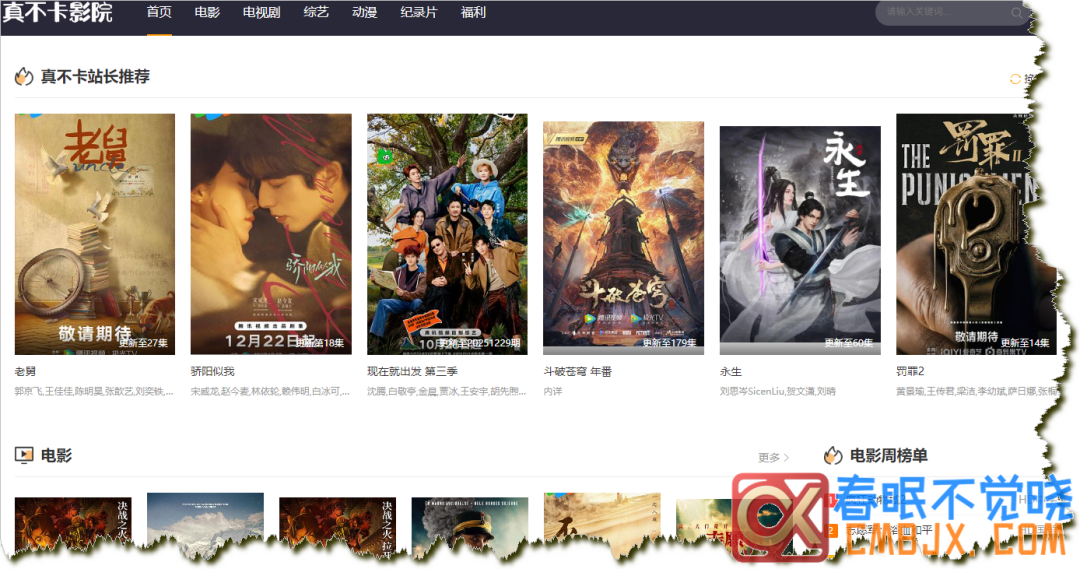Open the 动漫 category
Viewport: 1080px width, 569px height.
(364, 13)
